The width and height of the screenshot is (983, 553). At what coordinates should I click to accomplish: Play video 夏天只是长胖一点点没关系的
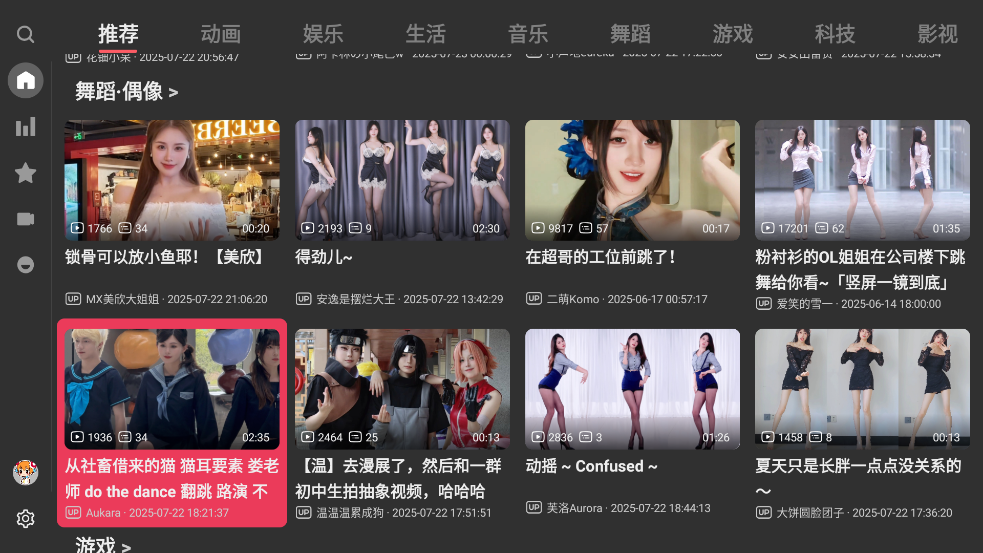tap(862, 389)
